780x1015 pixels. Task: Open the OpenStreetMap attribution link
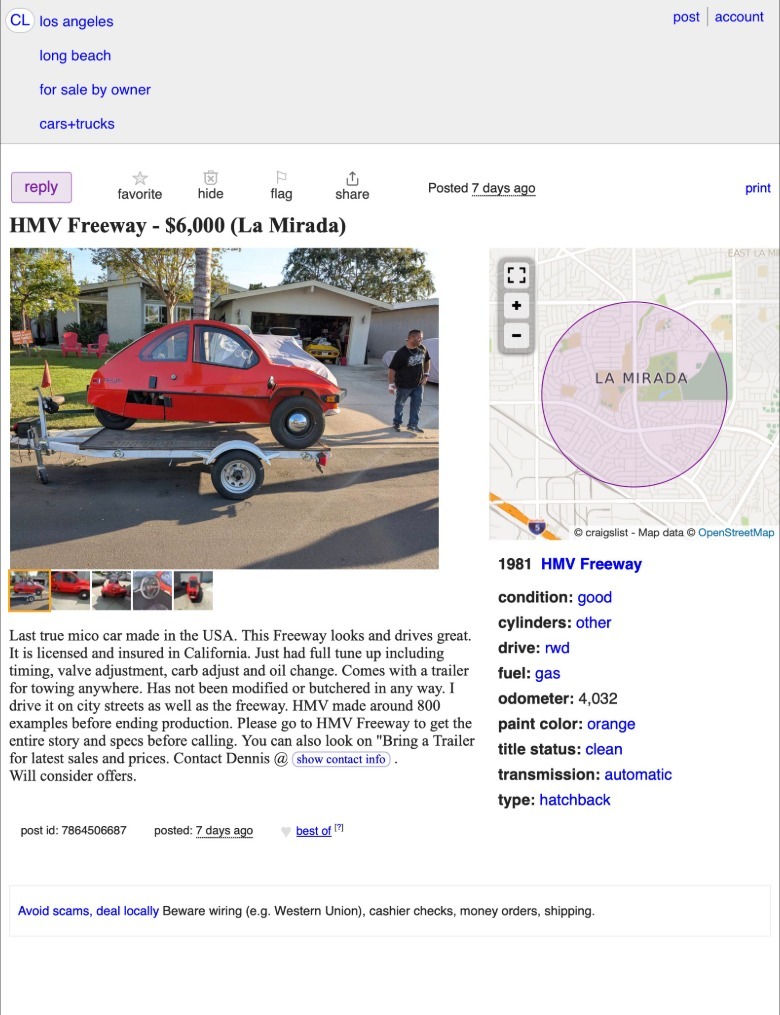click(735, 532)
